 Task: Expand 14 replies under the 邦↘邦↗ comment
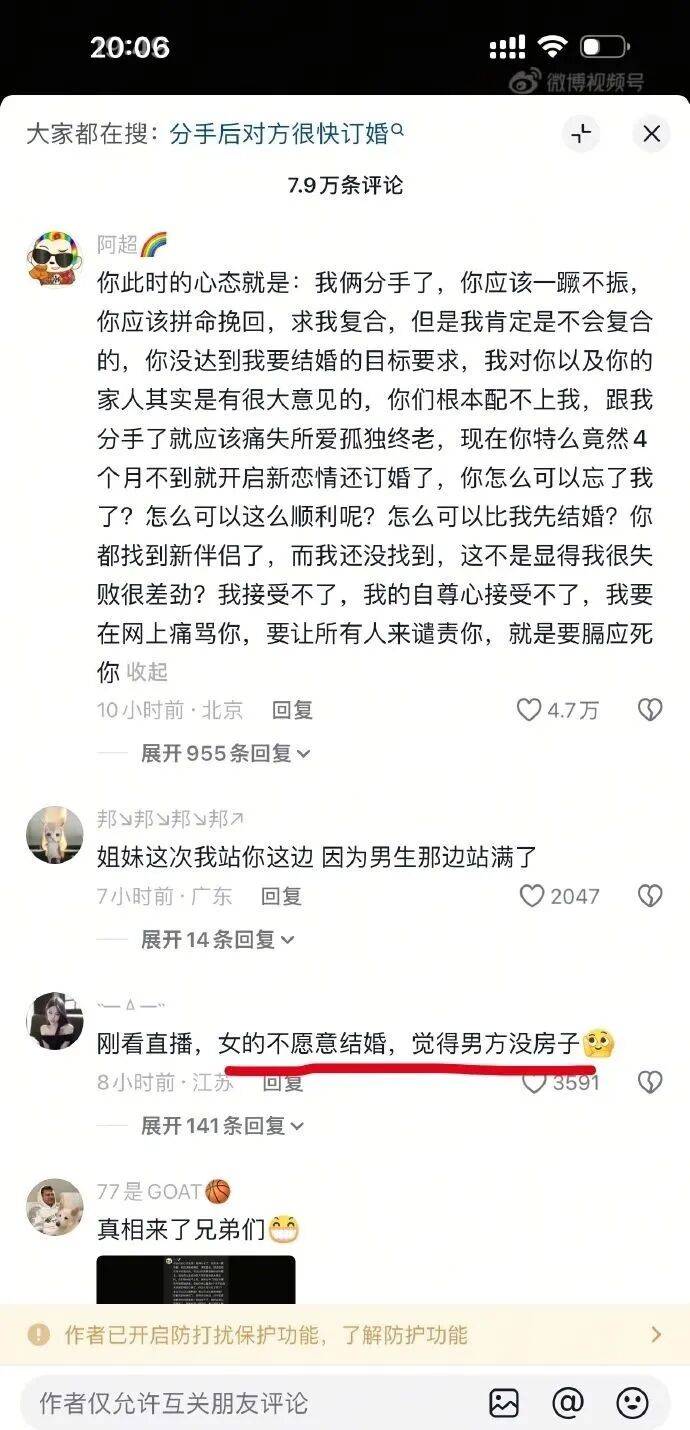coord(218,939)
